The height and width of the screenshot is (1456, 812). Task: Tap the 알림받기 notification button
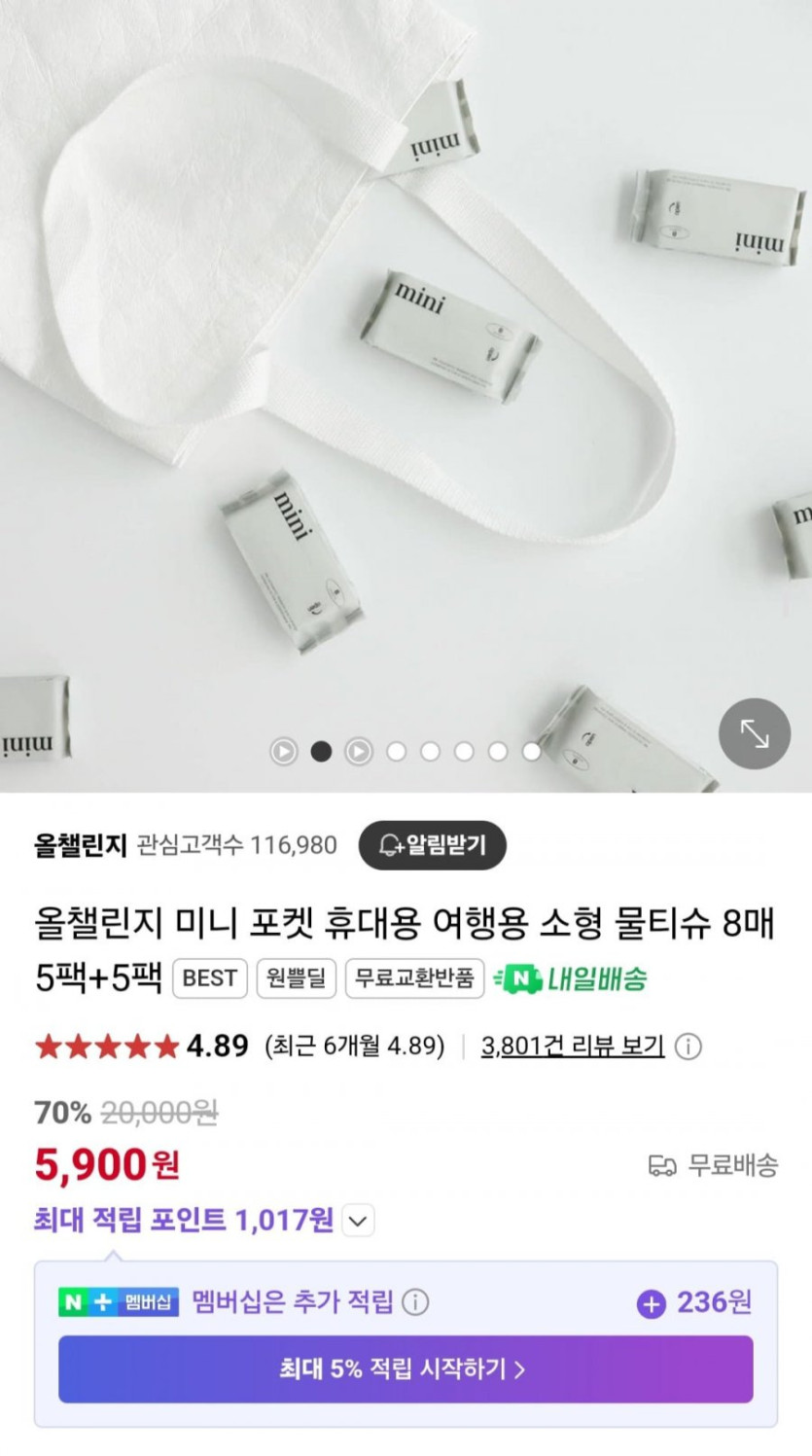[433, 845]
